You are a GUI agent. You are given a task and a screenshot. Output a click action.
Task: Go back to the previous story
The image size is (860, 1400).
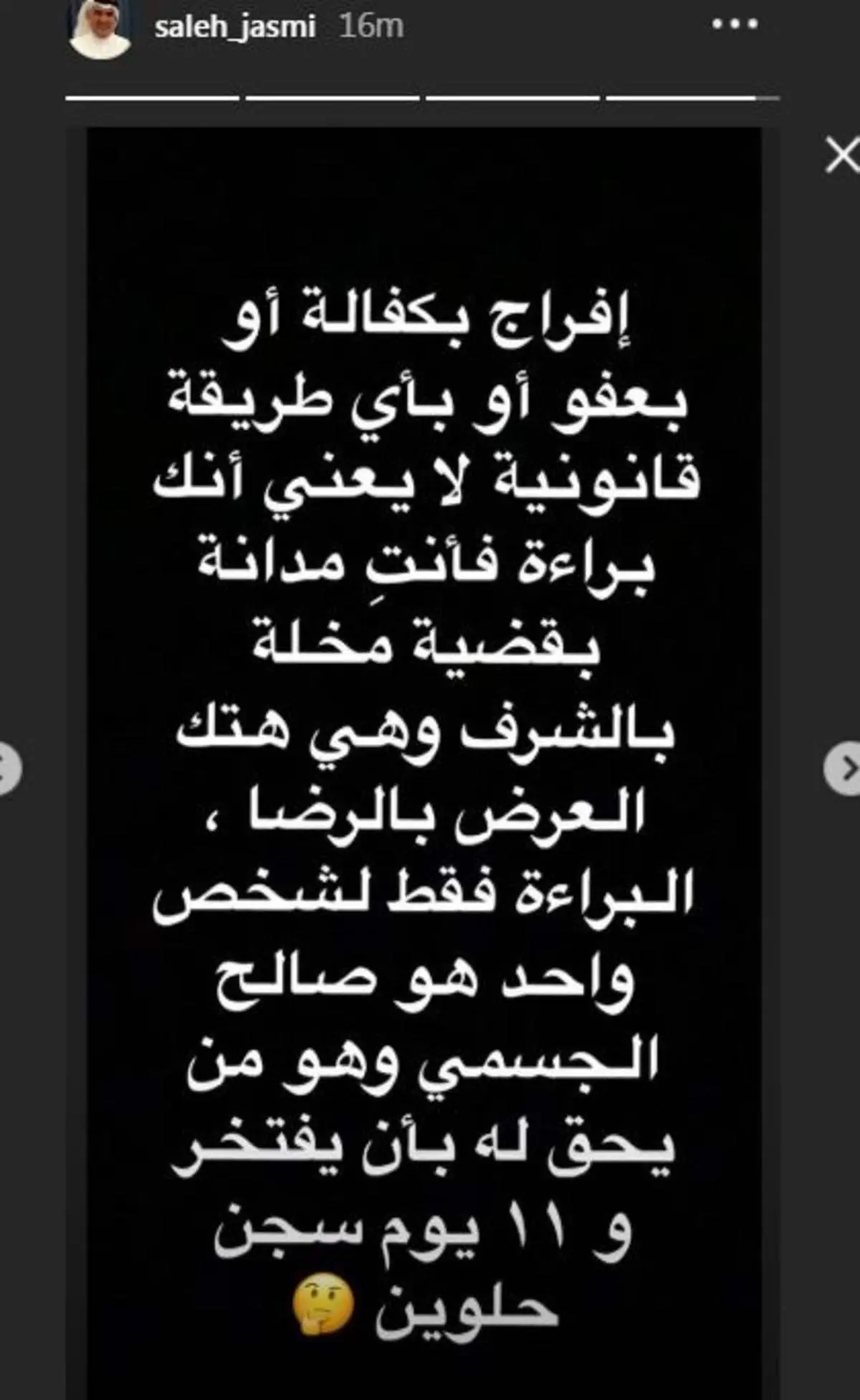[x=9, y=769]
